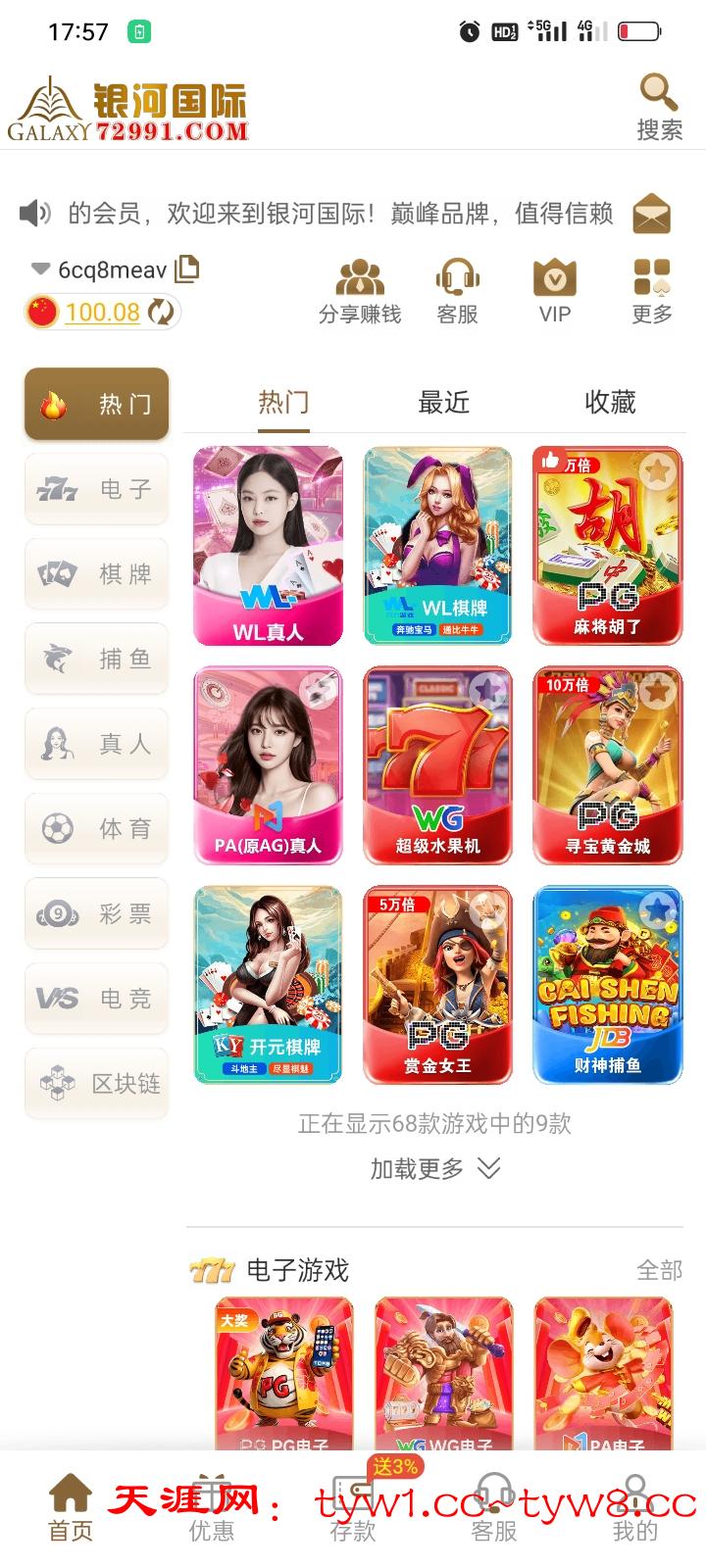Screen dimensions: 706x1568
Task: View 全部 electronic games
Action: pyautogui.click(x=659, y=1270)
